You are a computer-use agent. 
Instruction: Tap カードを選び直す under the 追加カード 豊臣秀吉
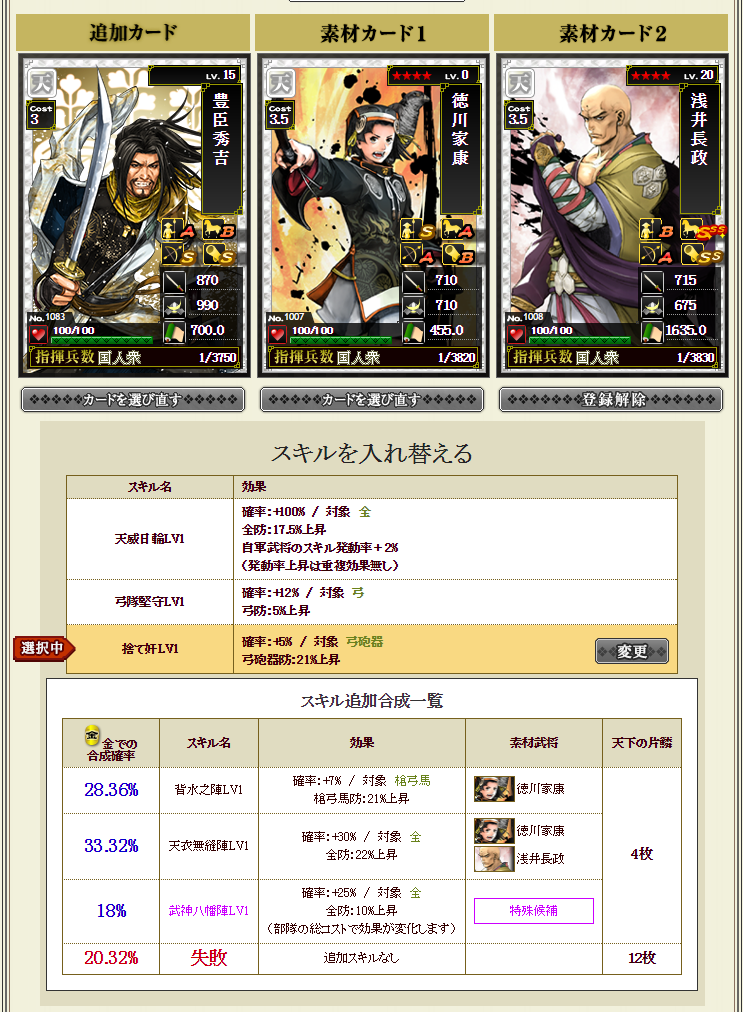133,400
